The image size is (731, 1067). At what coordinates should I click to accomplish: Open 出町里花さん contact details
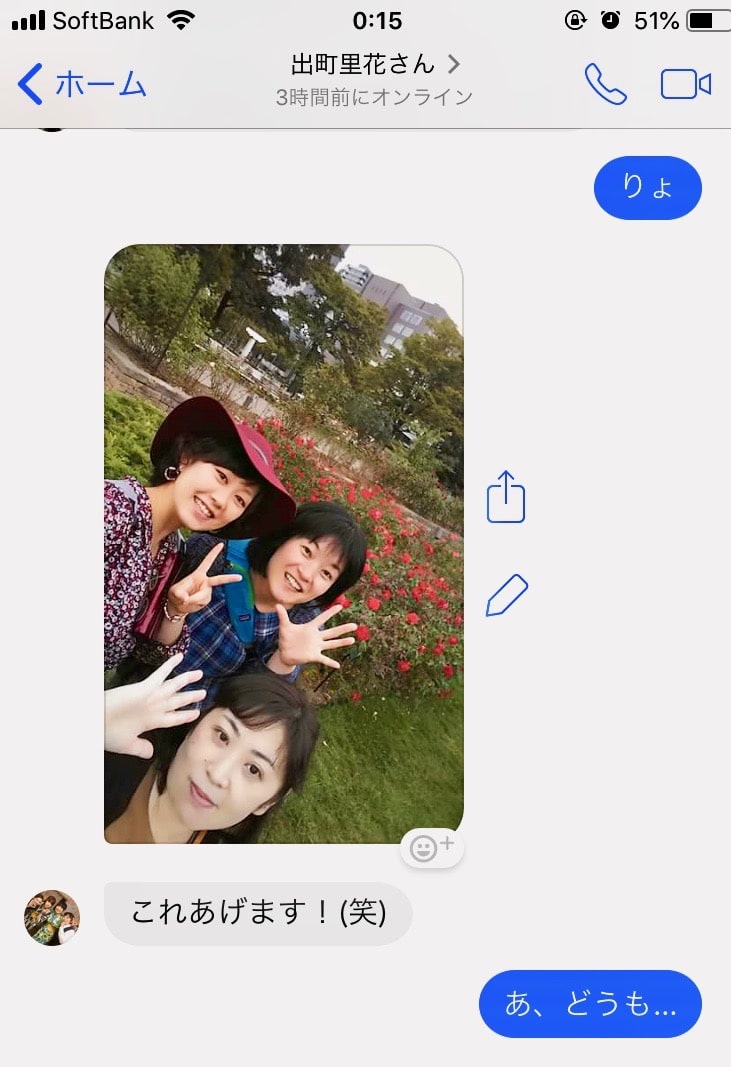[x=374, y=65]
